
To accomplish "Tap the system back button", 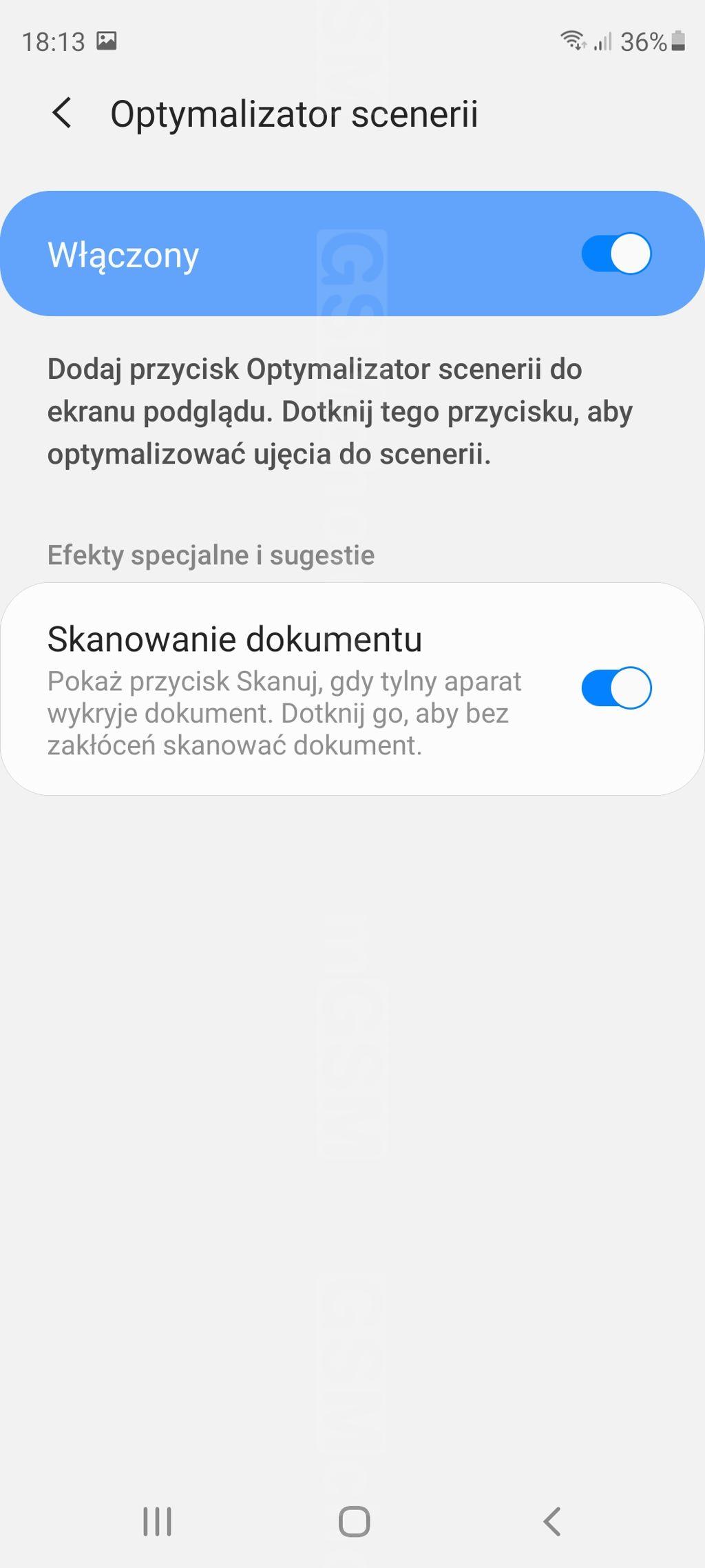I will point(552,1521).
